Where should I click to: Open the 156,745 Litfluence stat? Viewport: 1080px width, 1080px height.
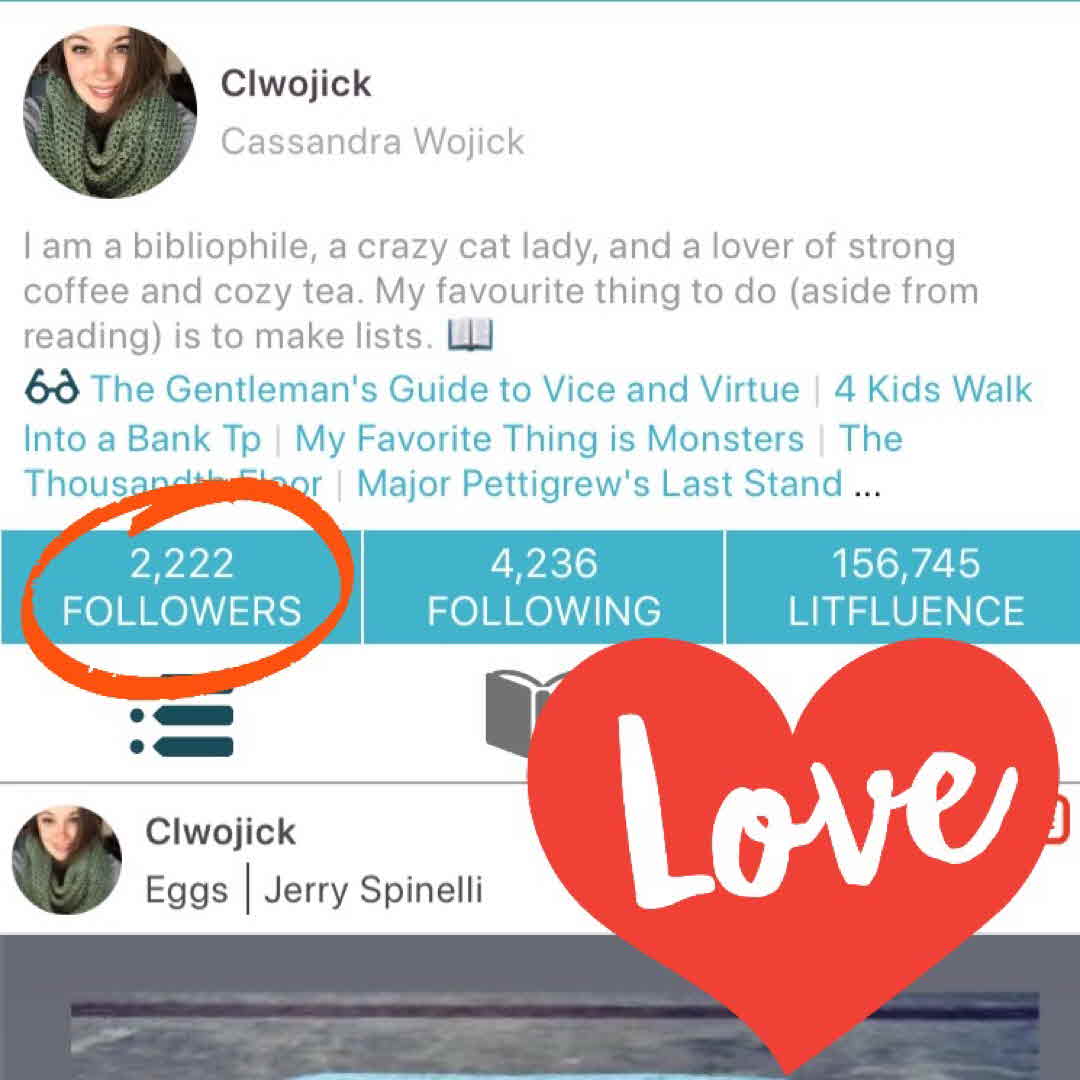pyautogui.click(x=905, y=587)
